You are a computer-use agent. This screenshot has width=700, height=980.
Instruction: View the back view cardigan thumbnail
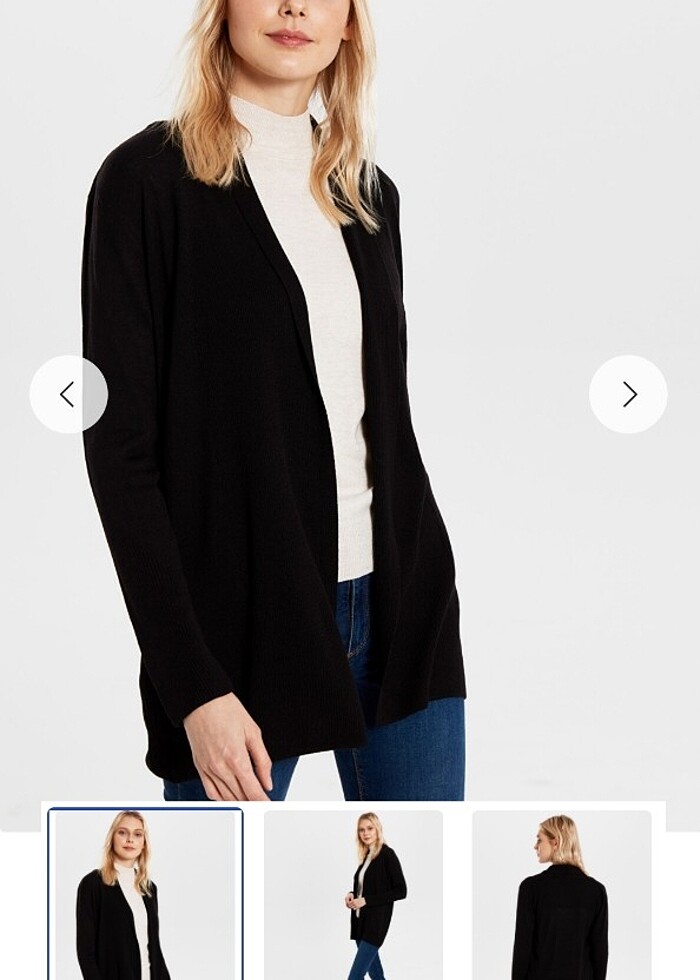[x=561, y=895]
